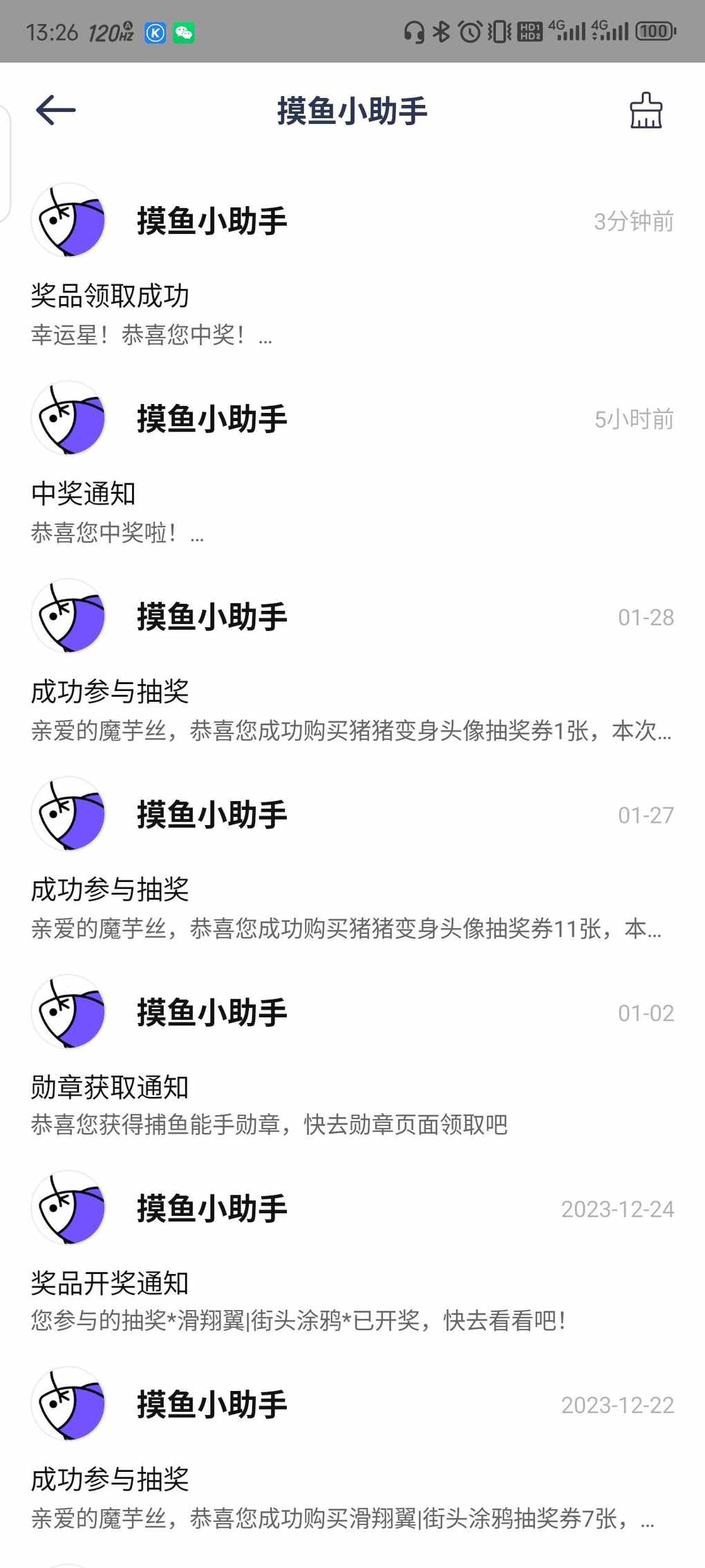Tap the broom icon to clear messages
The image size is (705, 1568).
click(x=646, y=111)
